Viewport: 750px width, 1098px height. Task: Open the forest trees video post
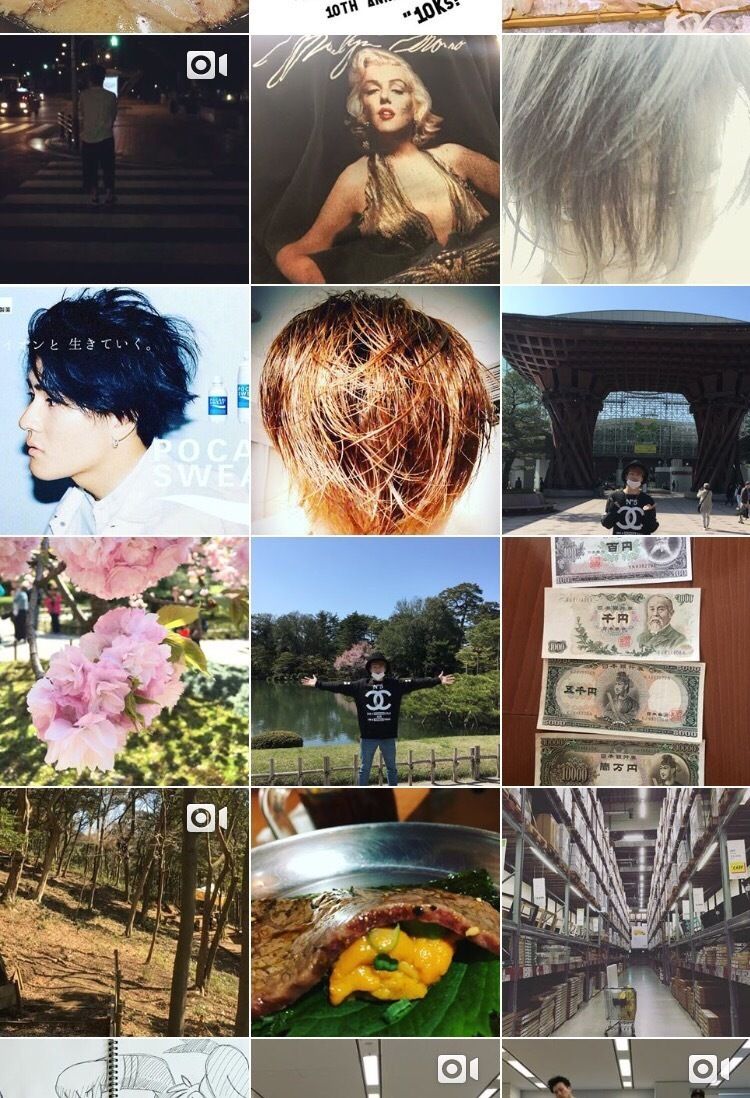click(124, 912)
